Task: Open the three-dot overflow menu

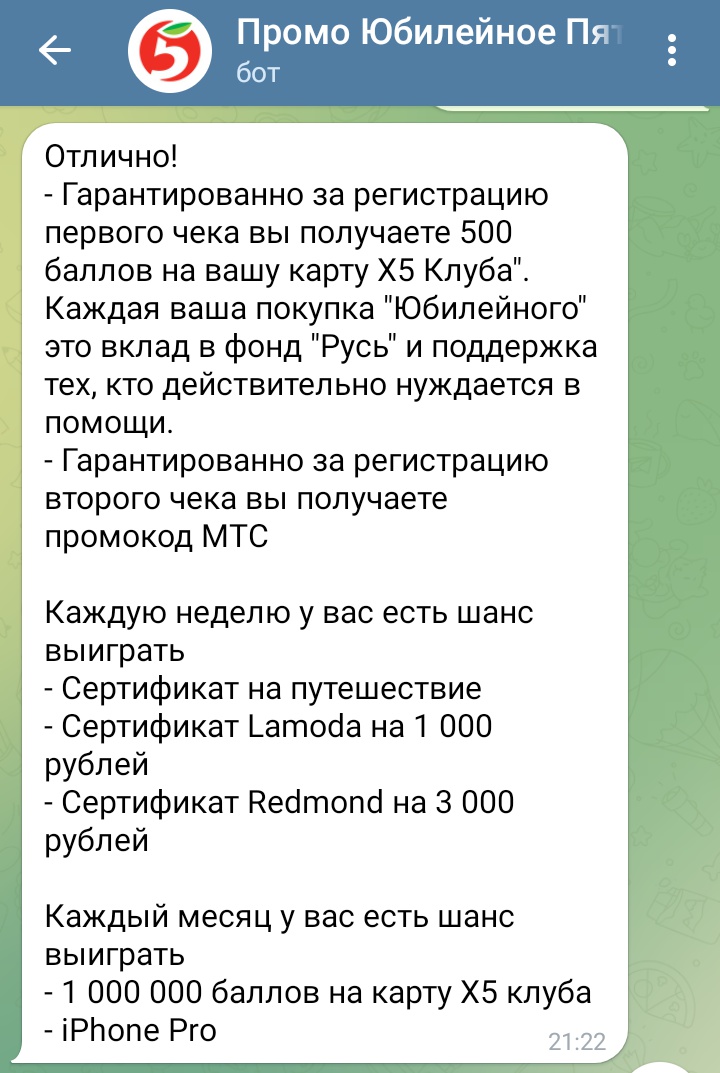Action: 672,51
